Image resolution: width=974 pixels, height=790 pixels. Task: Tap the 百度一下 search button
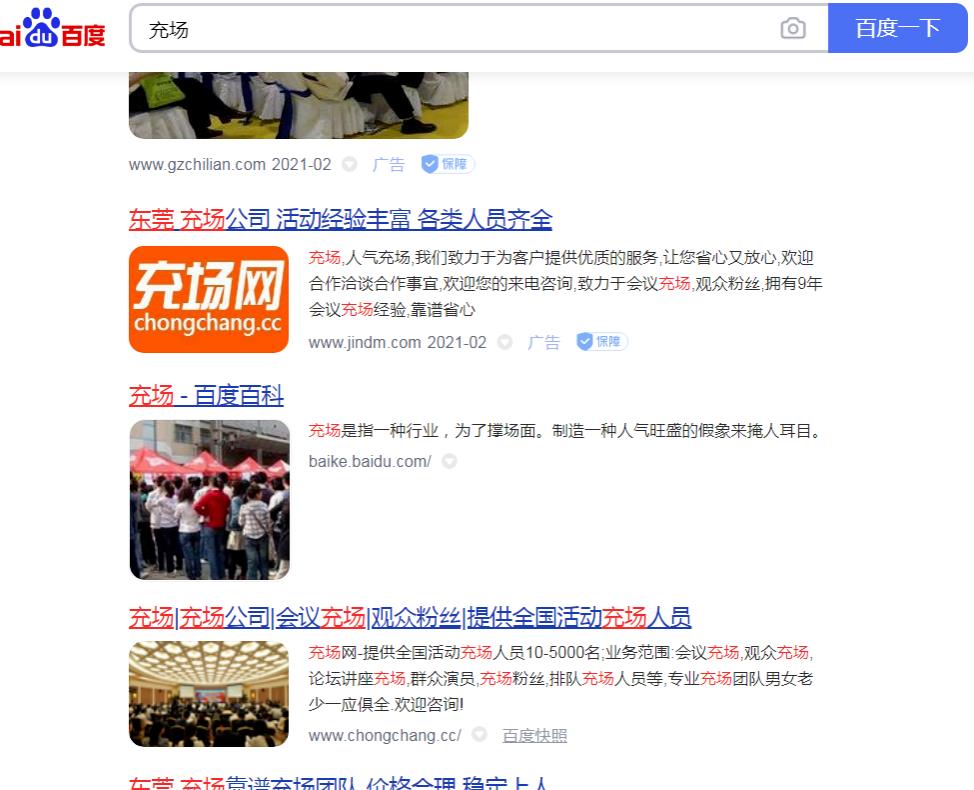(x=897, y=28)
